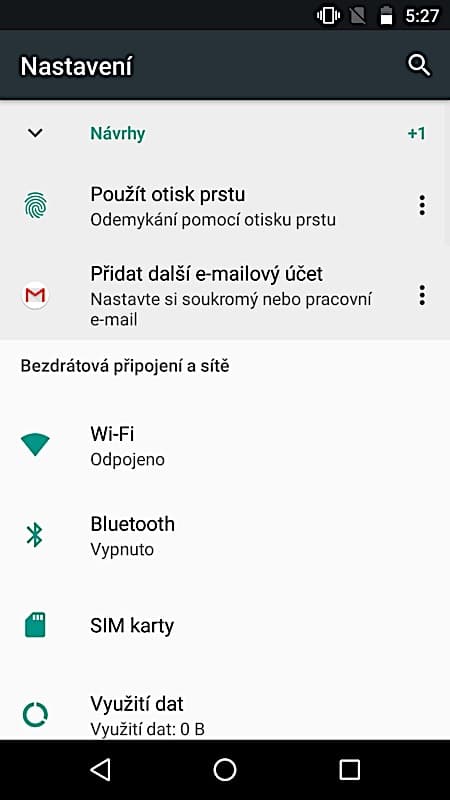Open overflow menu for Použít otisk prstu

[x=421, y=205]
